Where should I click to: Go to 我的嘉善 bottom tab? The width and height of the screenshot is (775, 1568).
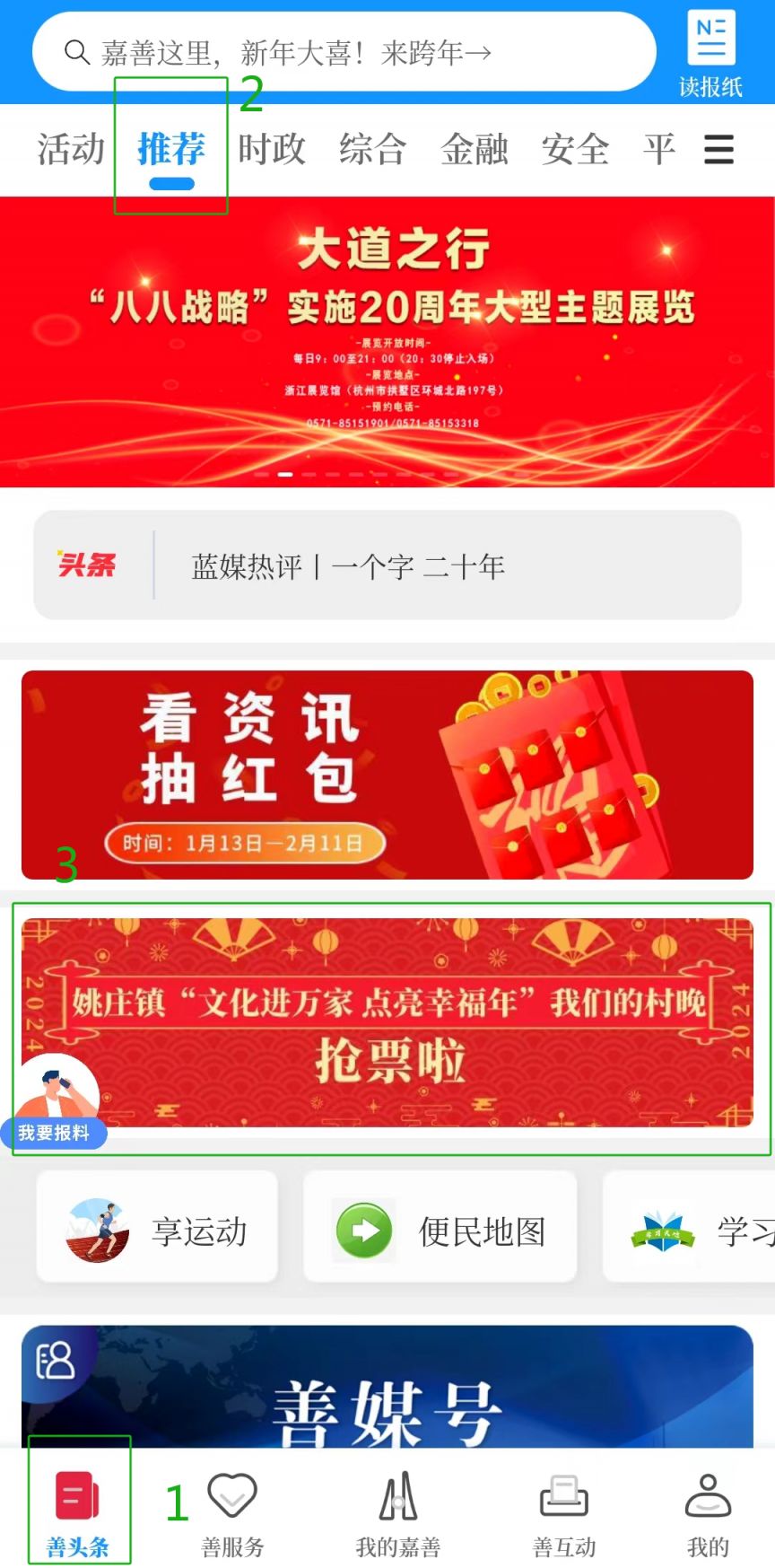(398, 1514)
